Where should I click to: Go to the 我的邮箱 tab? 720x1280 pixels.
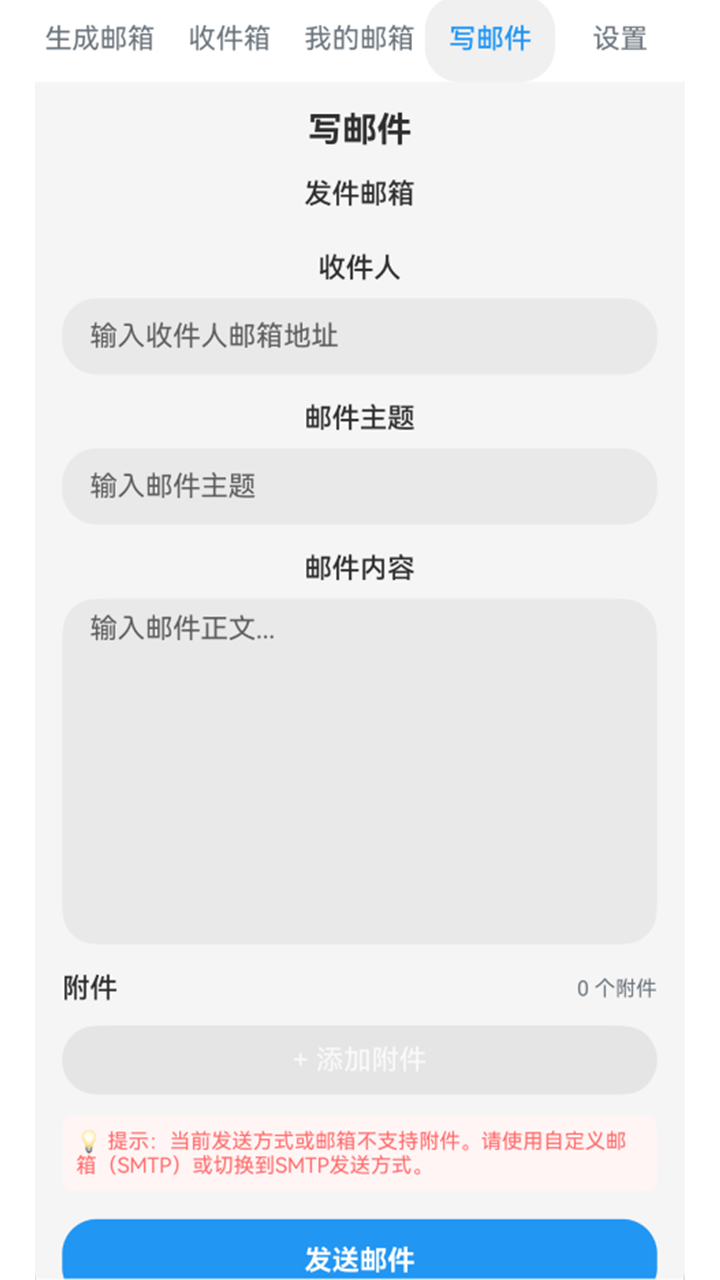click(360, 40)
